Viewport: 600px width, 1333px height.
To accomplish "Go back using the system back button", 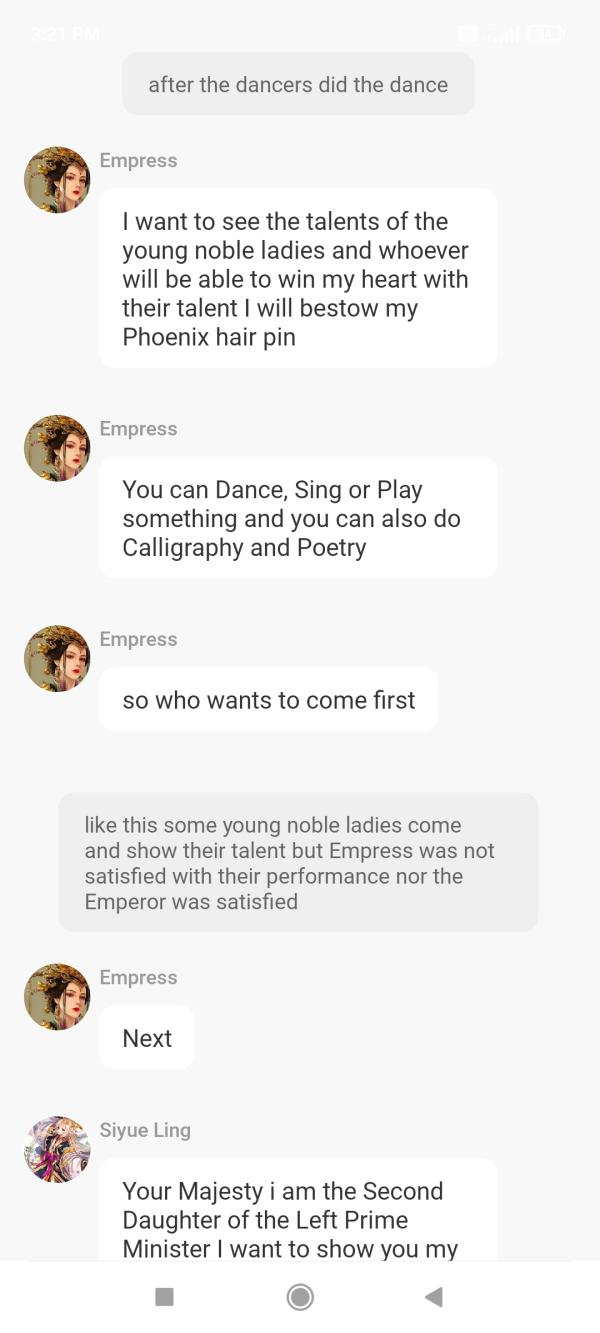I will click(x=434, y=1297).
